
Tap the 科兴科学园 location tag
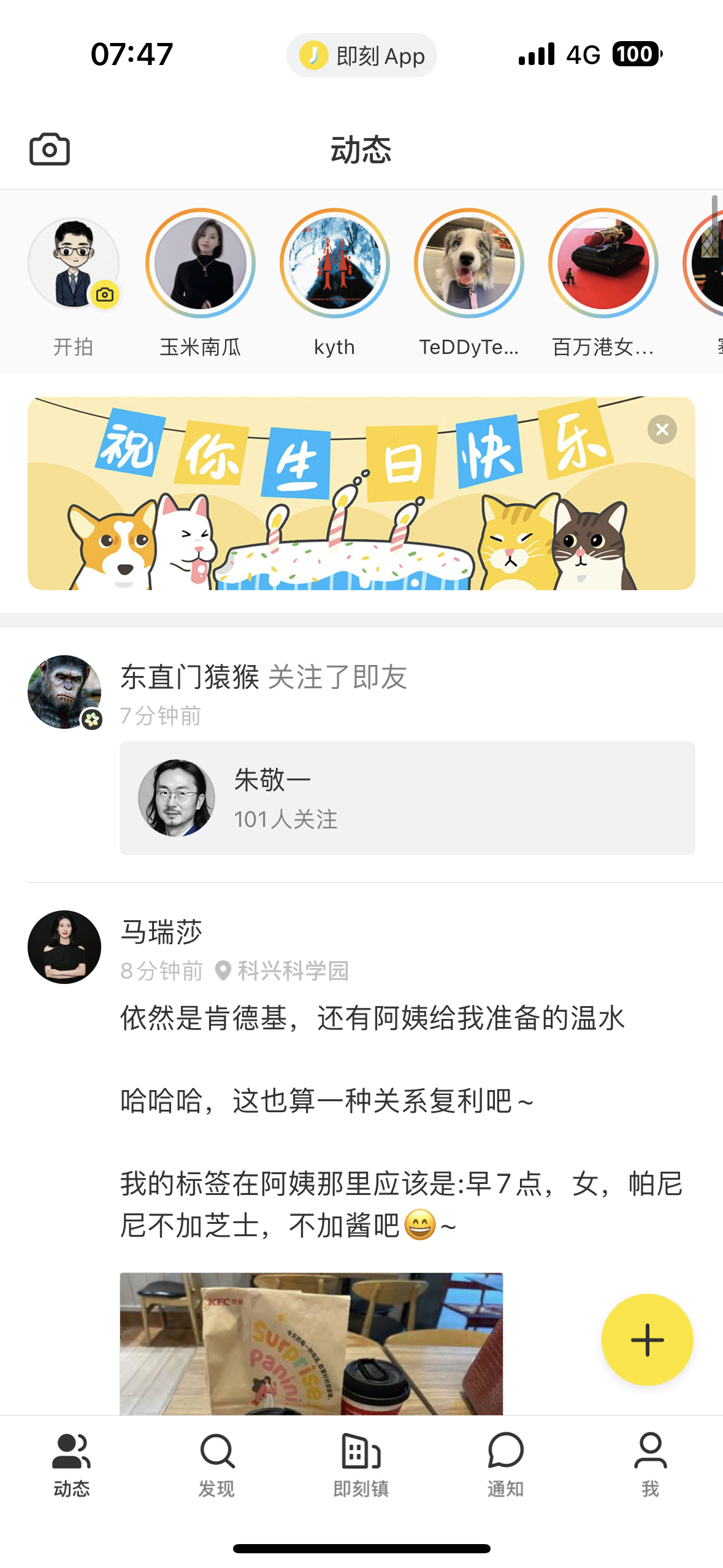point(283,970)
